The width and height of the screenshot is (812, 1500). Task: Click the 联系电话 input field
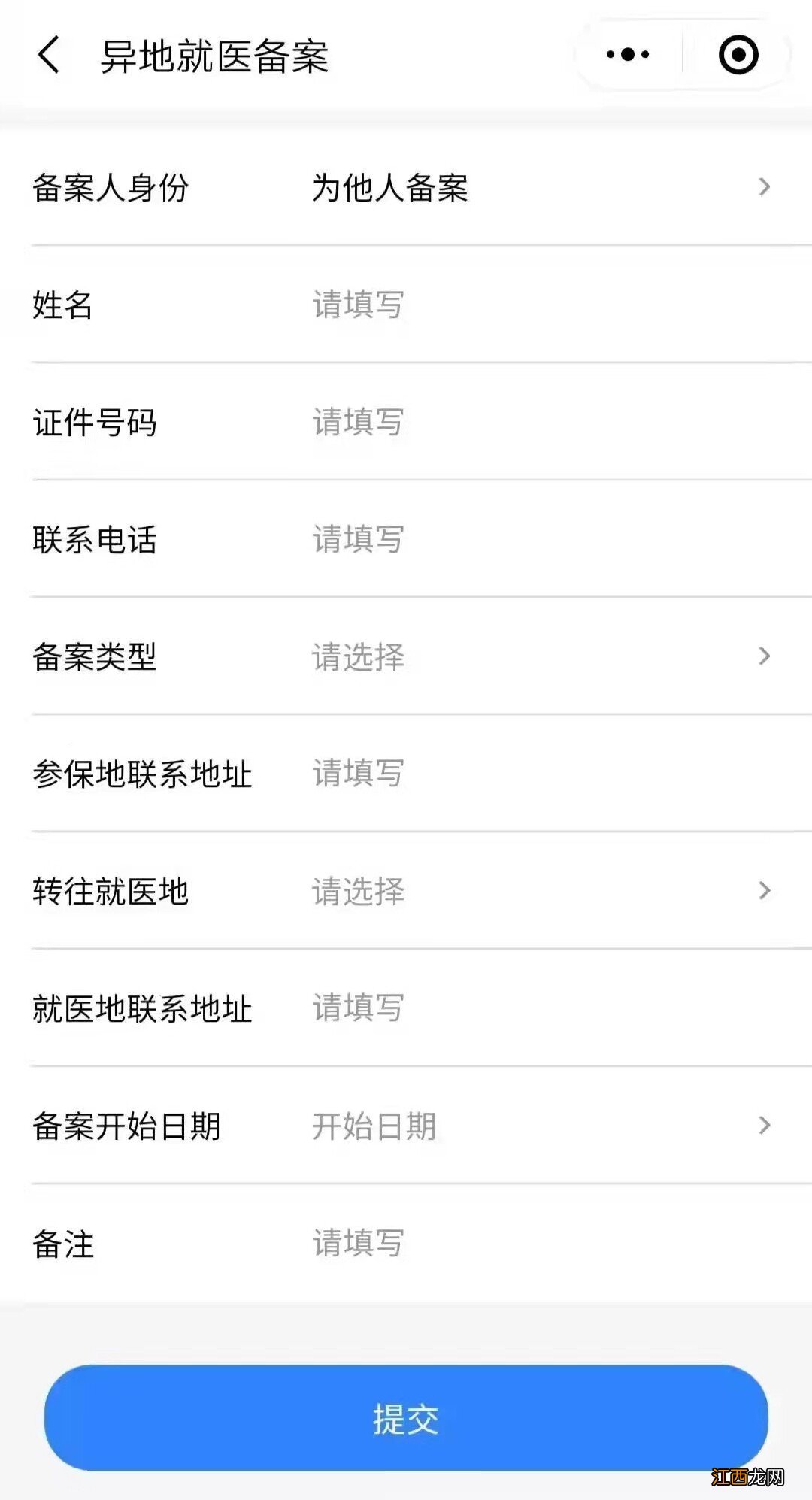pyautogui.click(x=451, y=540)
